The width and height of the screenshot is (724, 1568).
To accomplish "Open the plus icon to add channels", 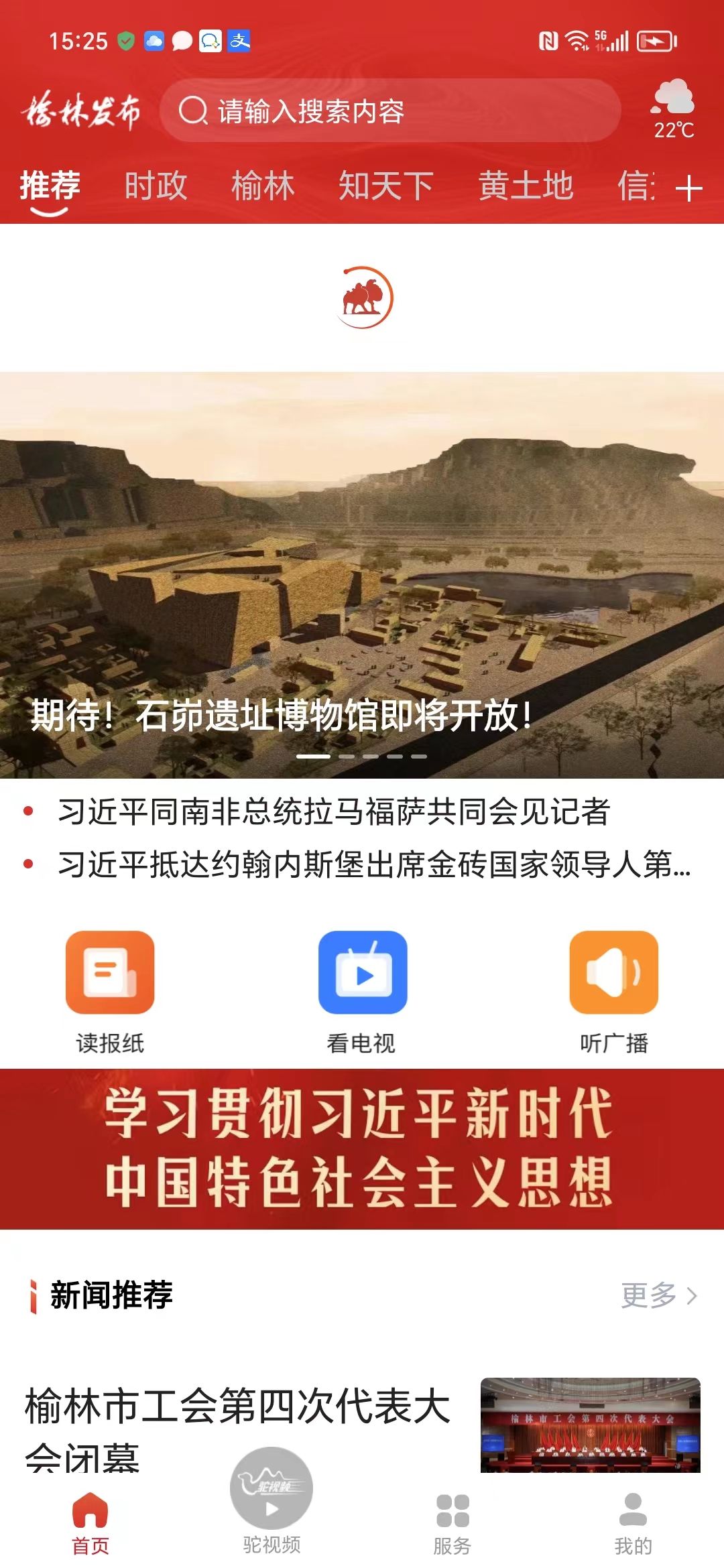I will coord(688,188).
